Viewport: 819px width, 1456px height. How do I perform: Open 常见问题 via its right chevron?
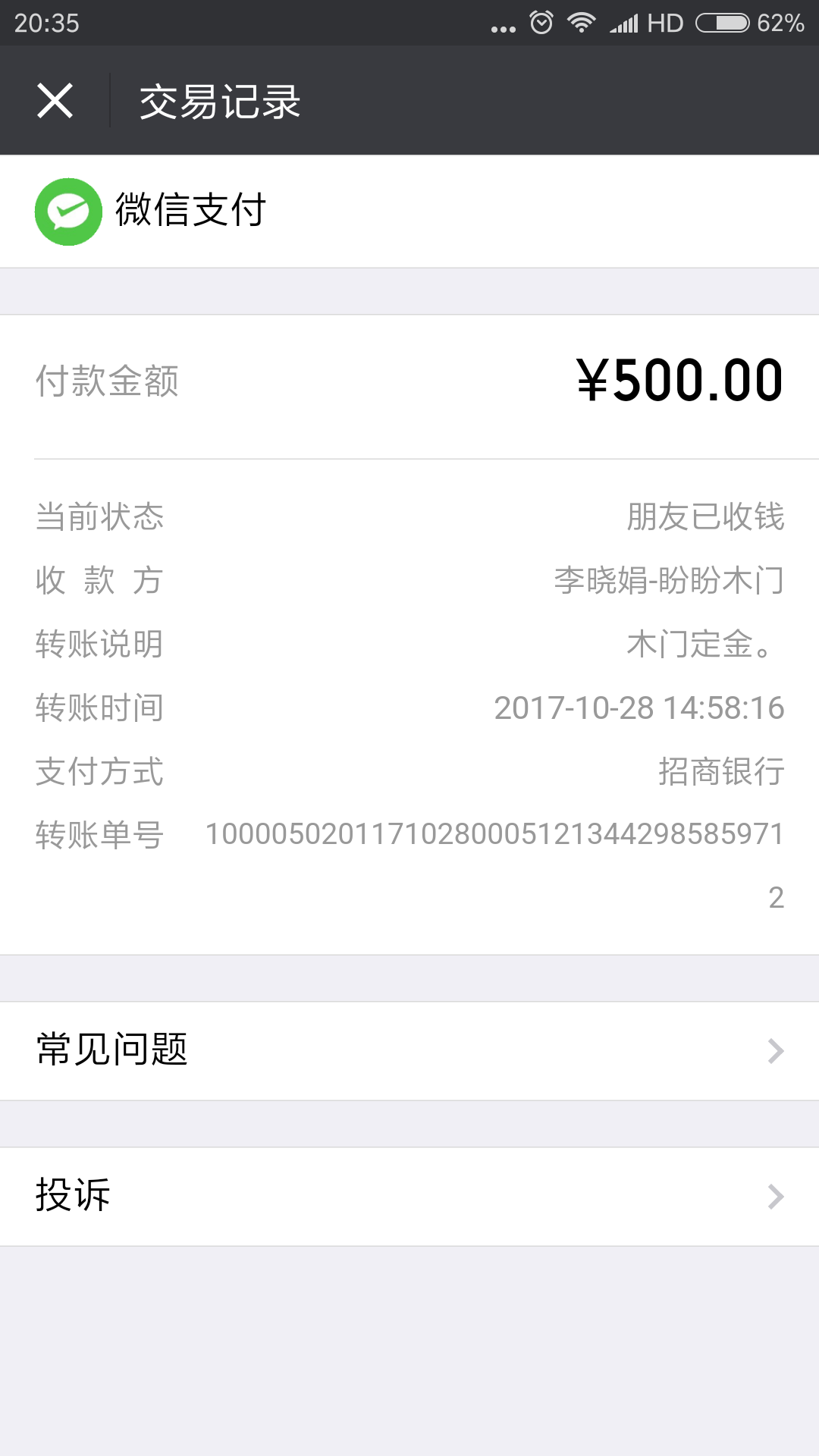[773, 1050]
